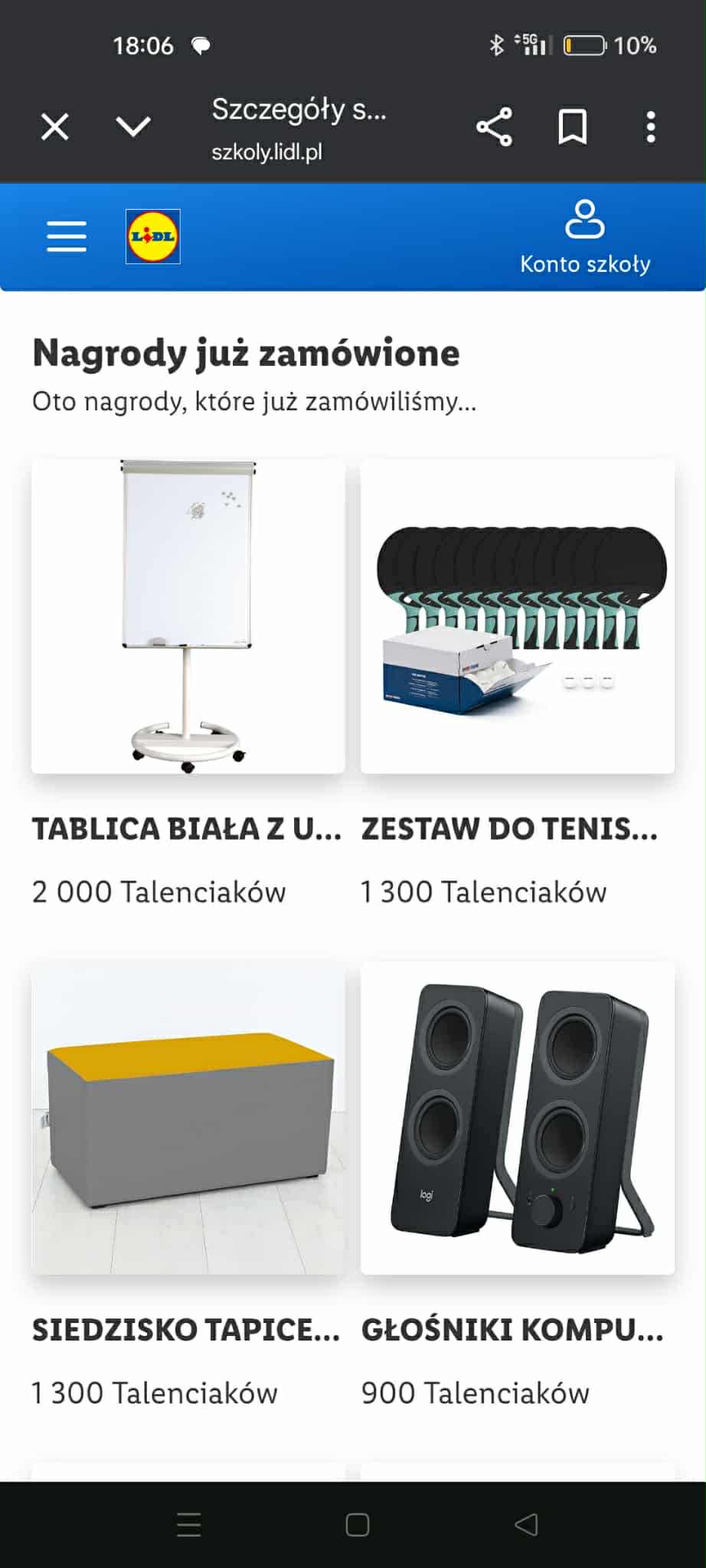Open the Tablica biała reward card
Screen dimensions: 706x1568
(x=188, y=616)
